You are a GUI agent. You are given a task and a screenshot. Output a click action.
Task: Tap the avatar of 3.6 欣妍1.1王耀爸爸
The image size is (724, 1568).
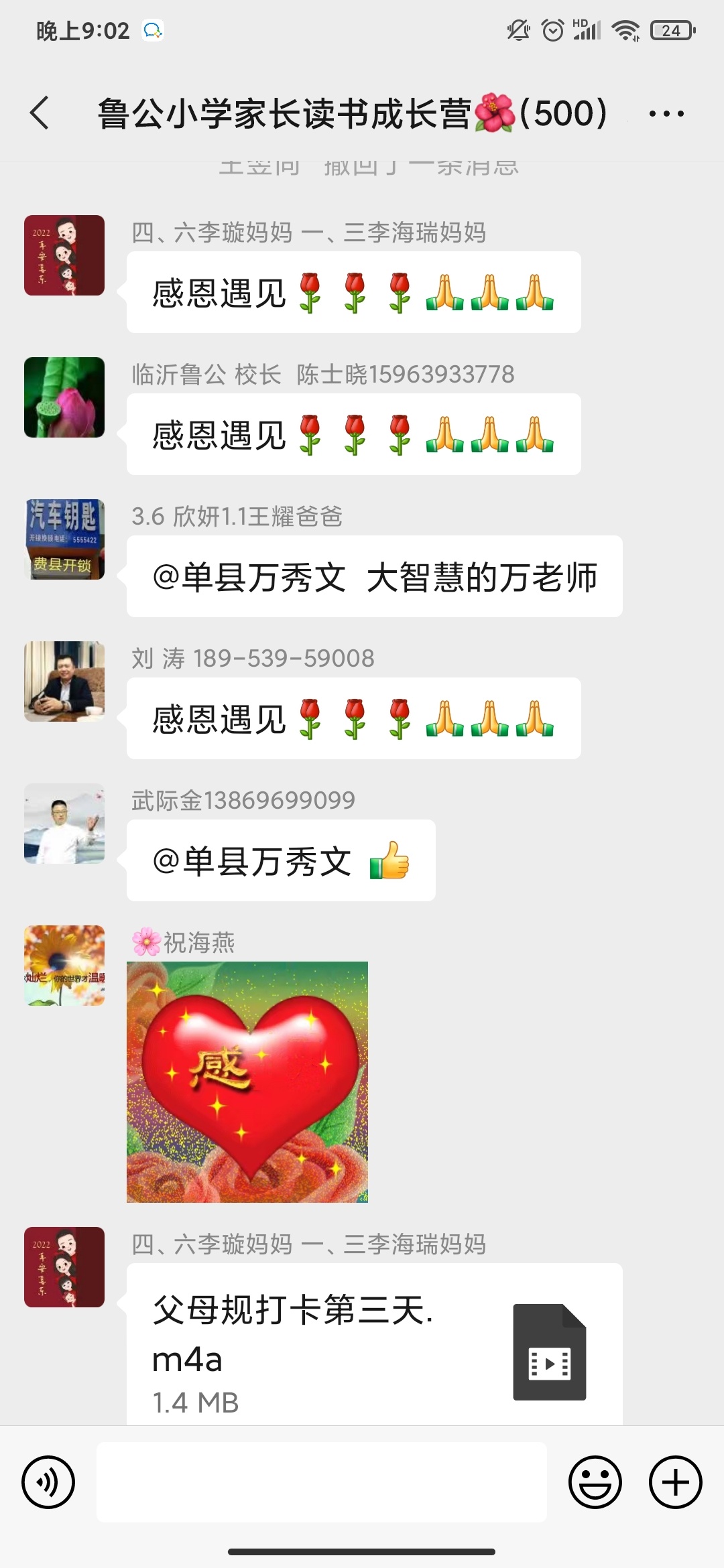click(x=64, y=539)
